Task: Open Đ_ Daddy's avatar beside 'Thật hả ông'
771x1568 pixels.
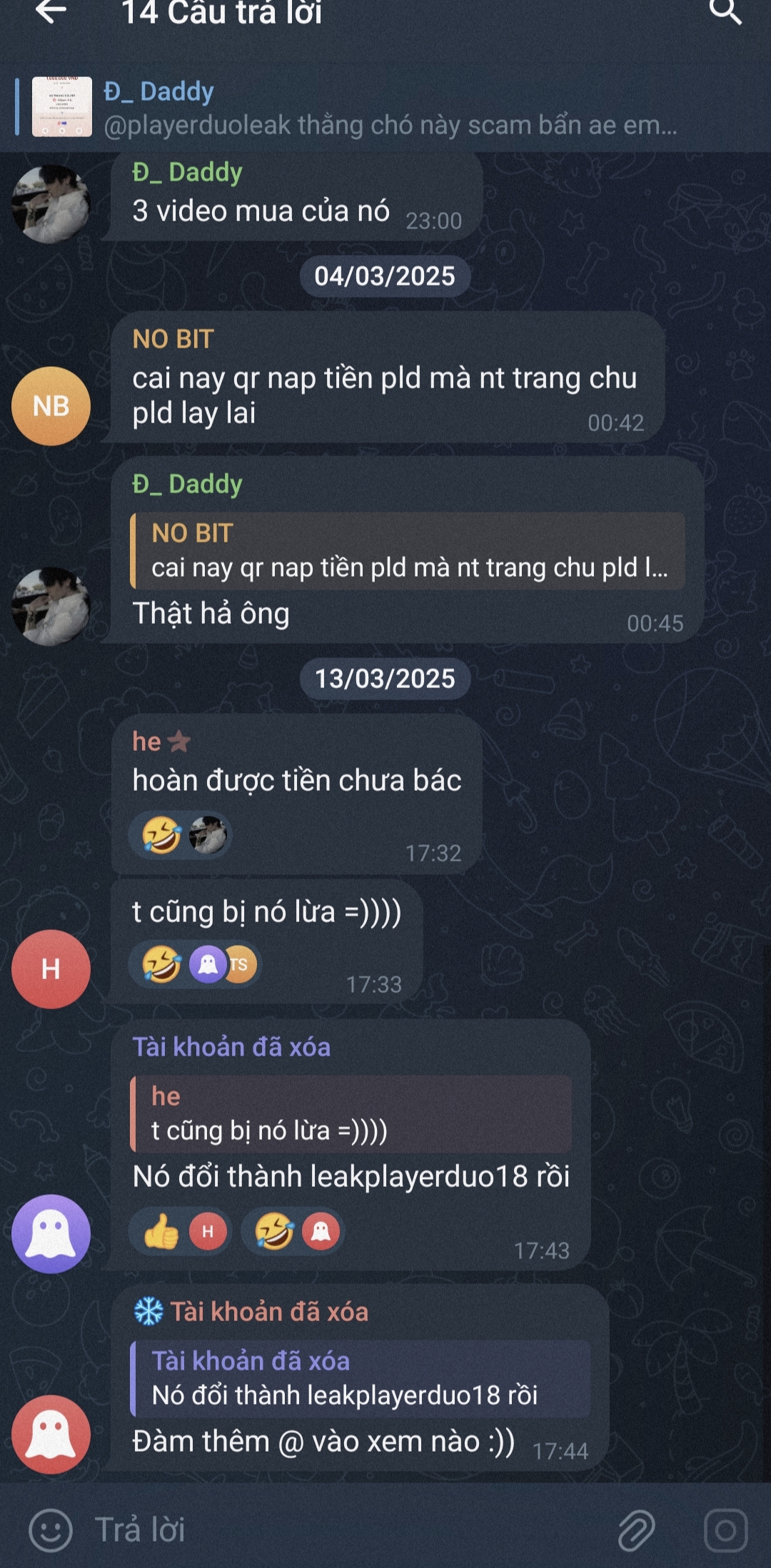Action: [51, 606]
